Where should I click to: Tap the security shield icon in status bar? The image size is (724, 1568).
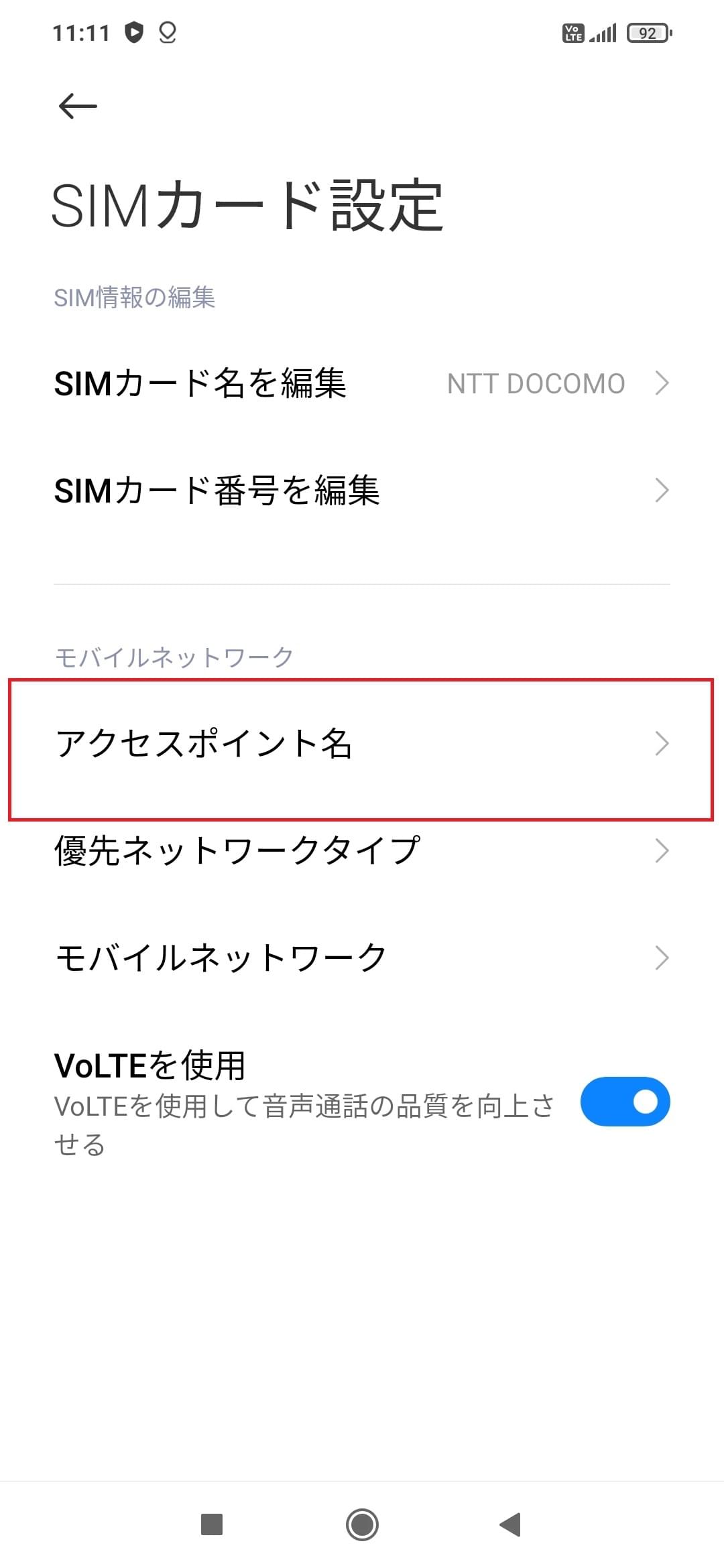(134, 32)
